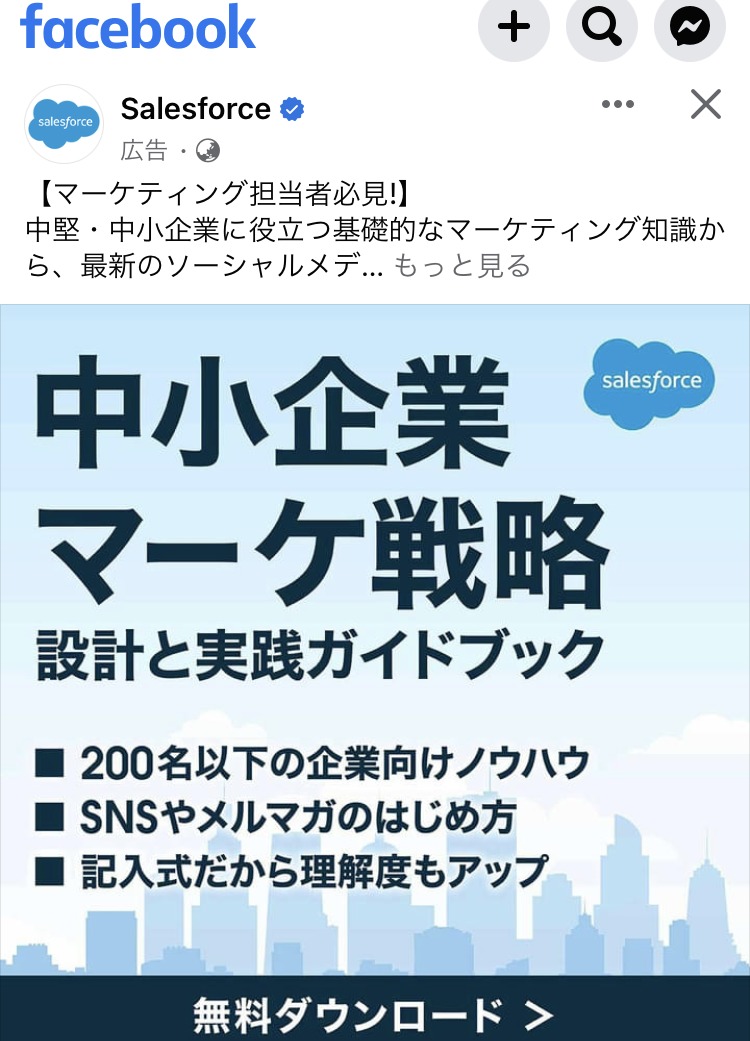Open the Salesforce page name link
750x1041 pixels.
[196, 108]
